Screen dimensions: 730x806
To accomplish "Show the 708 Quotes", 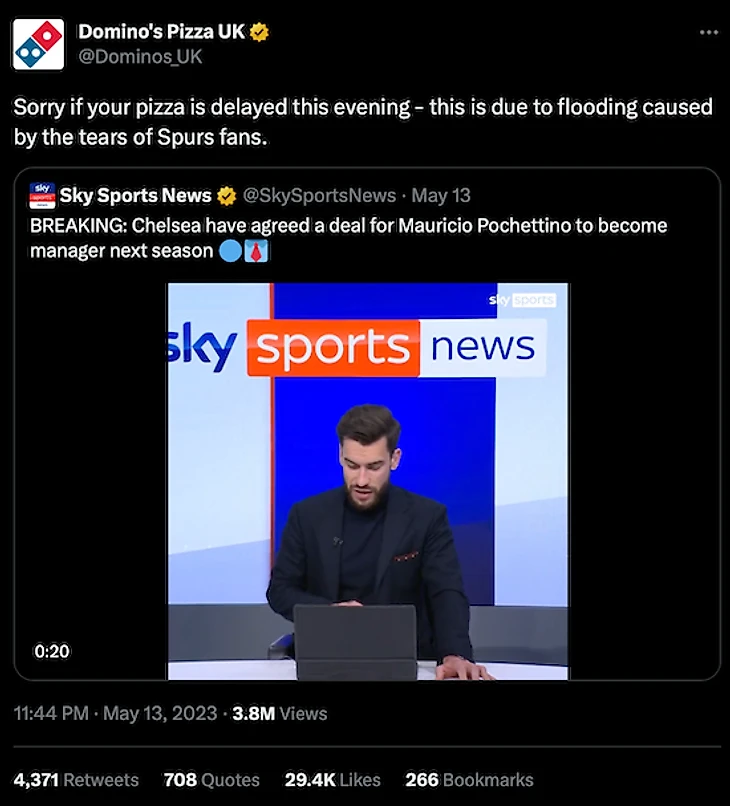I will point(211,779).
